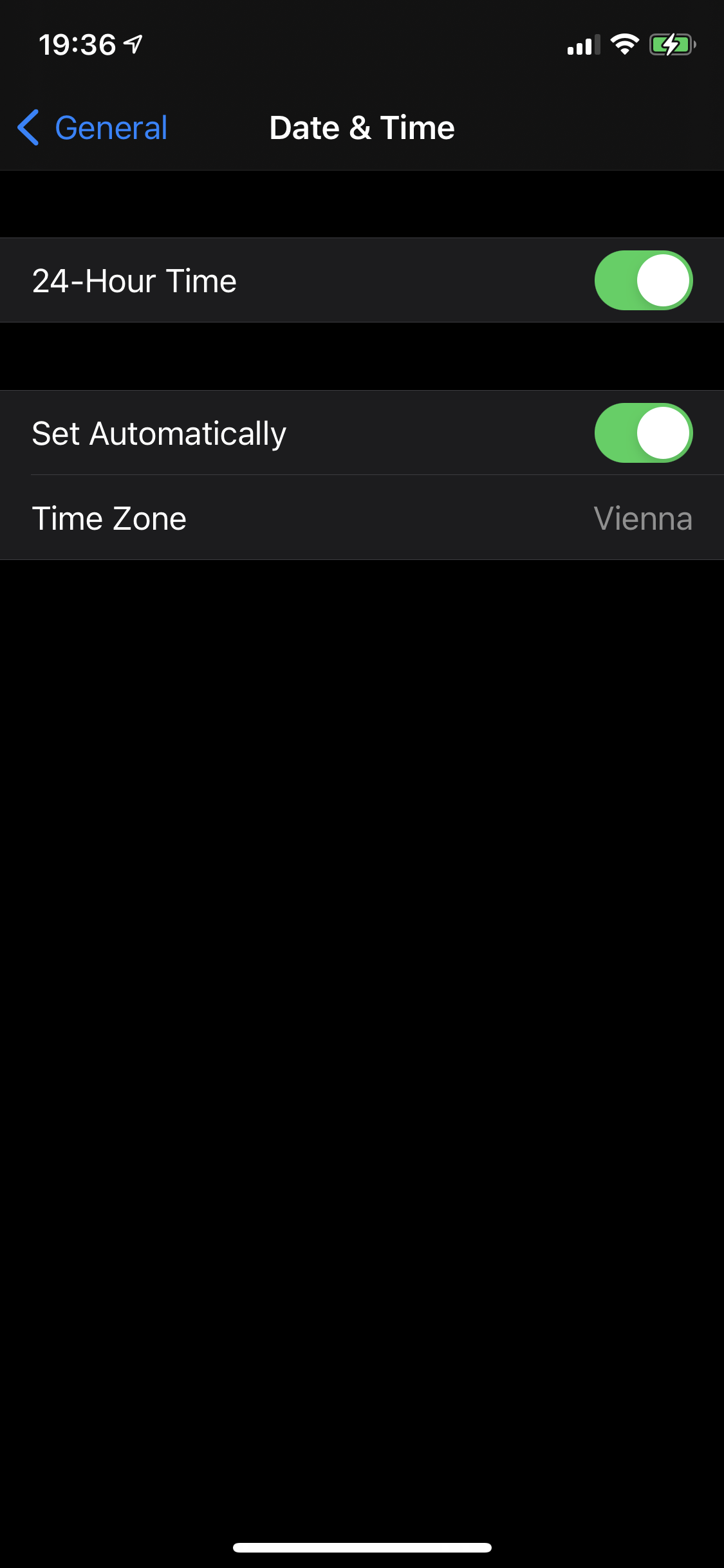The height and width of the screenshot is (1568, 724).
Task: Turn off 24-Hour Time
Action: tap(643, 281)
